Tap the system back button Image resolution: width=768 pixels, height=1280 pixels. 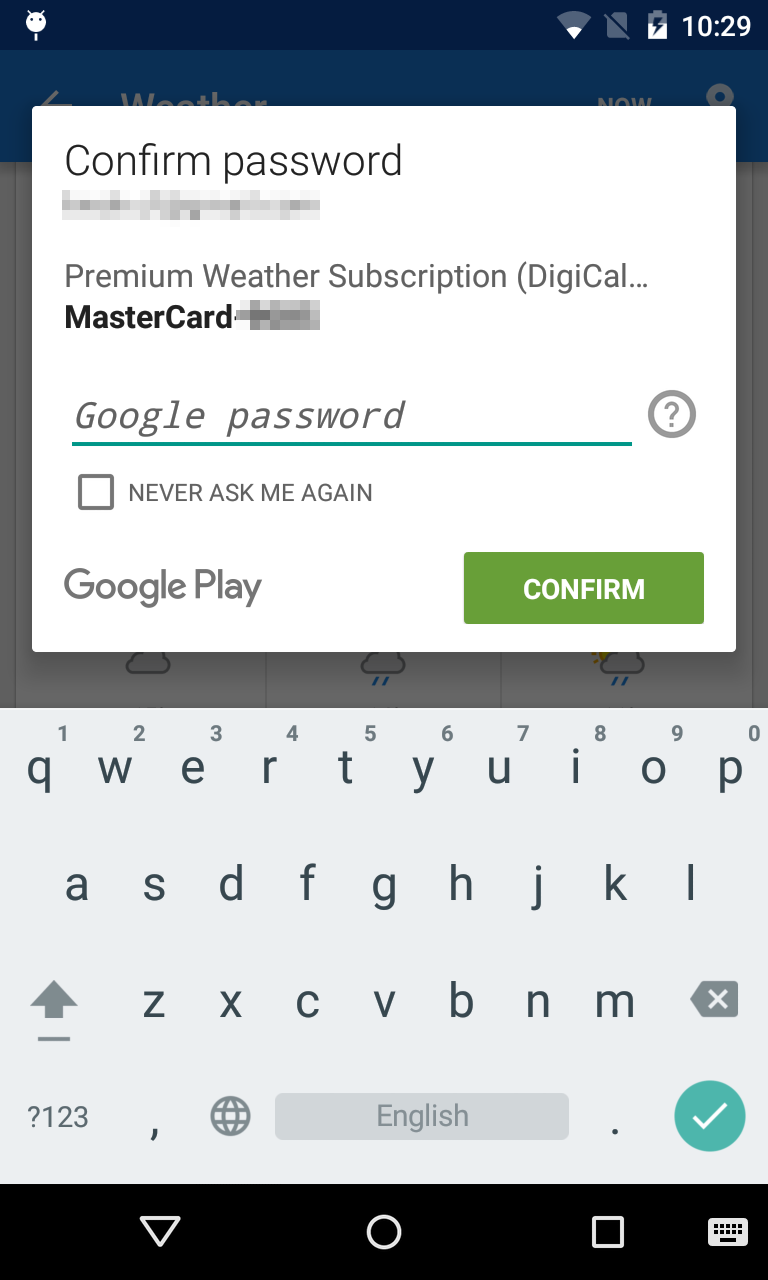click(160, 1232)
